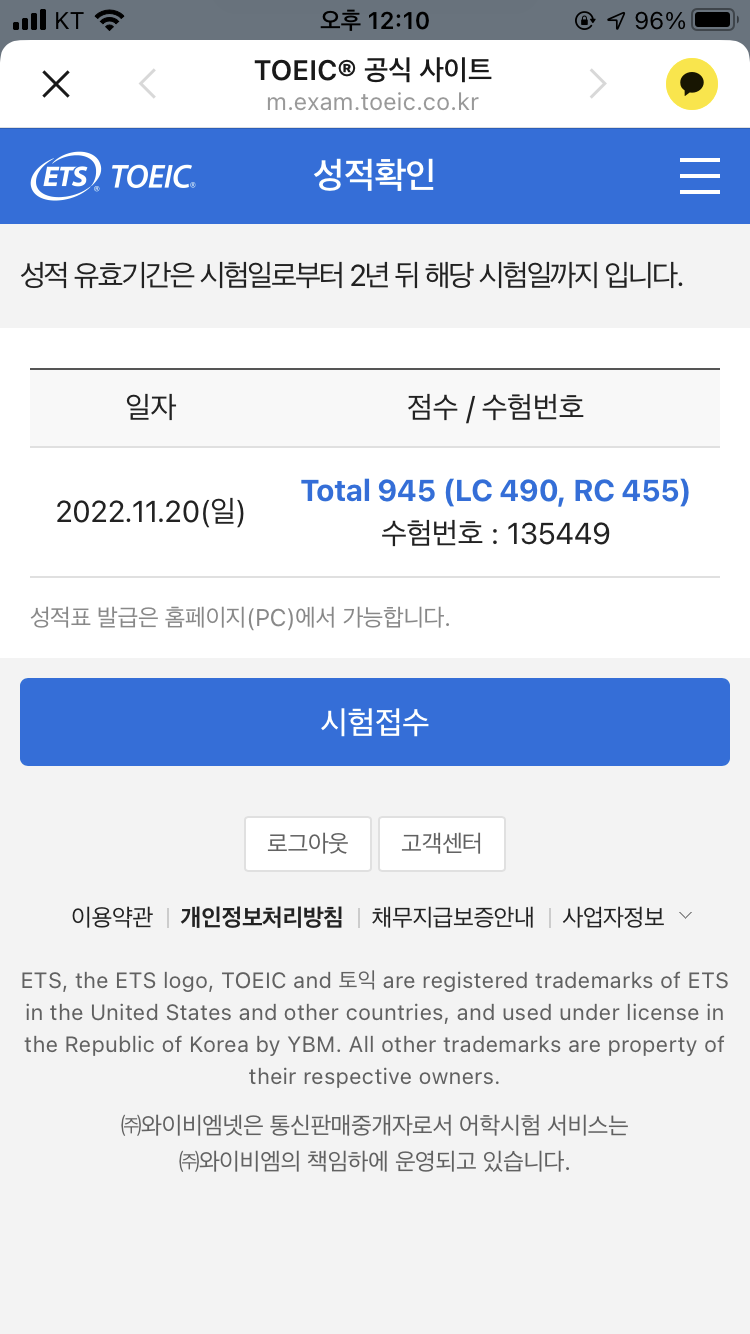Image resolution: width=750 pixels, height=1334 pixels.
Task: Expand 사업자정보 business info
Action: pos(627,917)
